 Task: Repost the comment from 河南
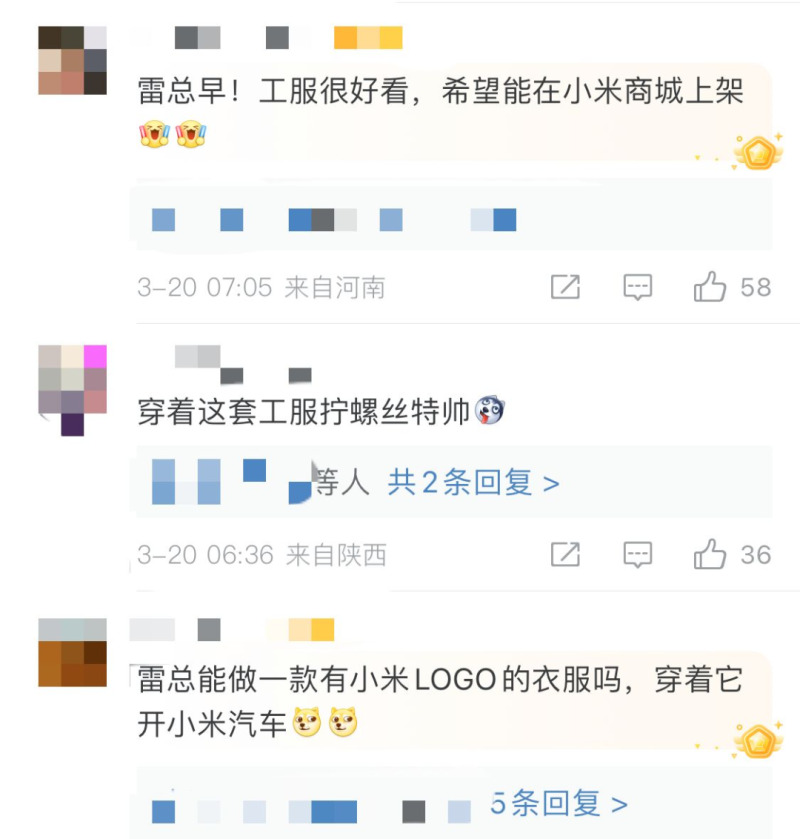click(x=565, y=288)
